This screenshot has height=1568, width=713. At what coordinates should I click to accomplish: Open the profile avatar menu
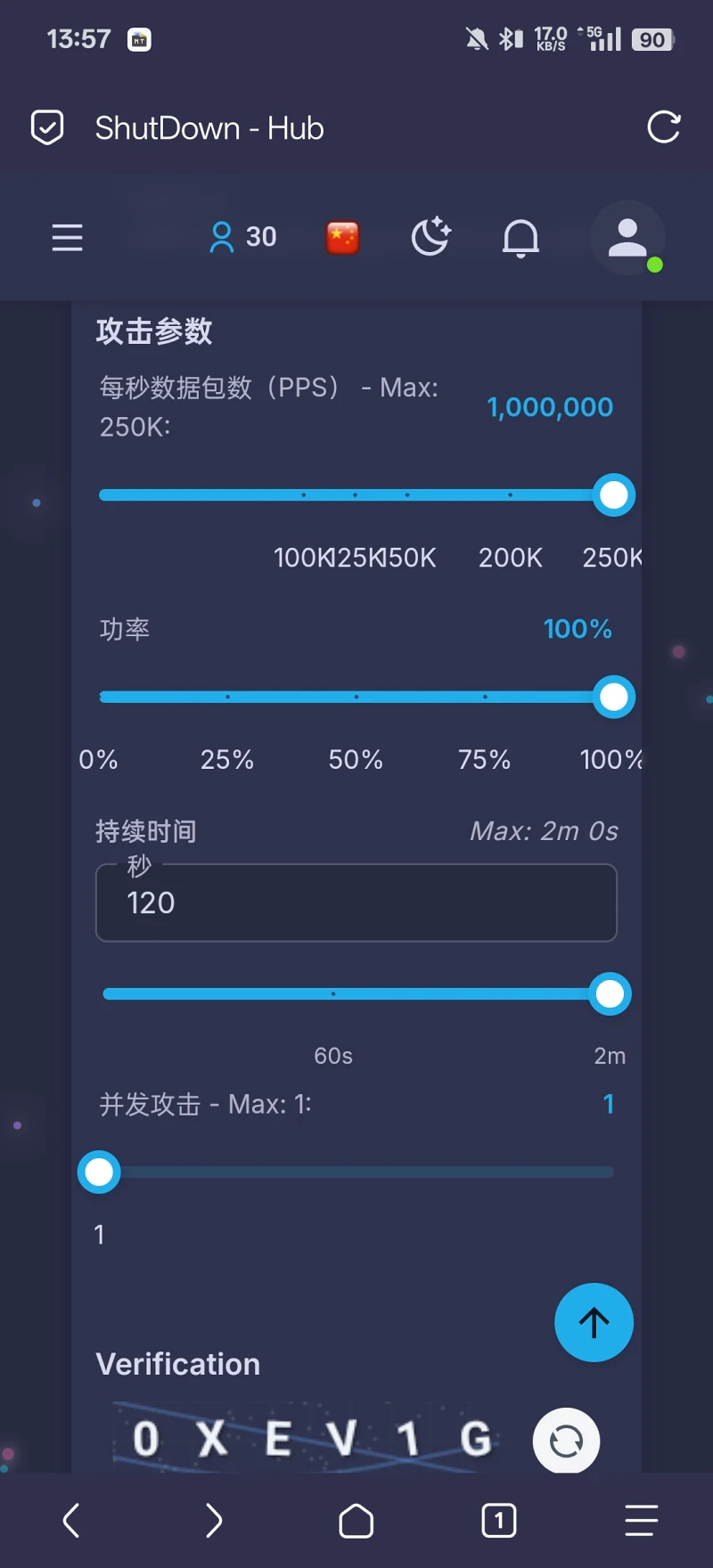pyautogui.click(x=627, y=238)
